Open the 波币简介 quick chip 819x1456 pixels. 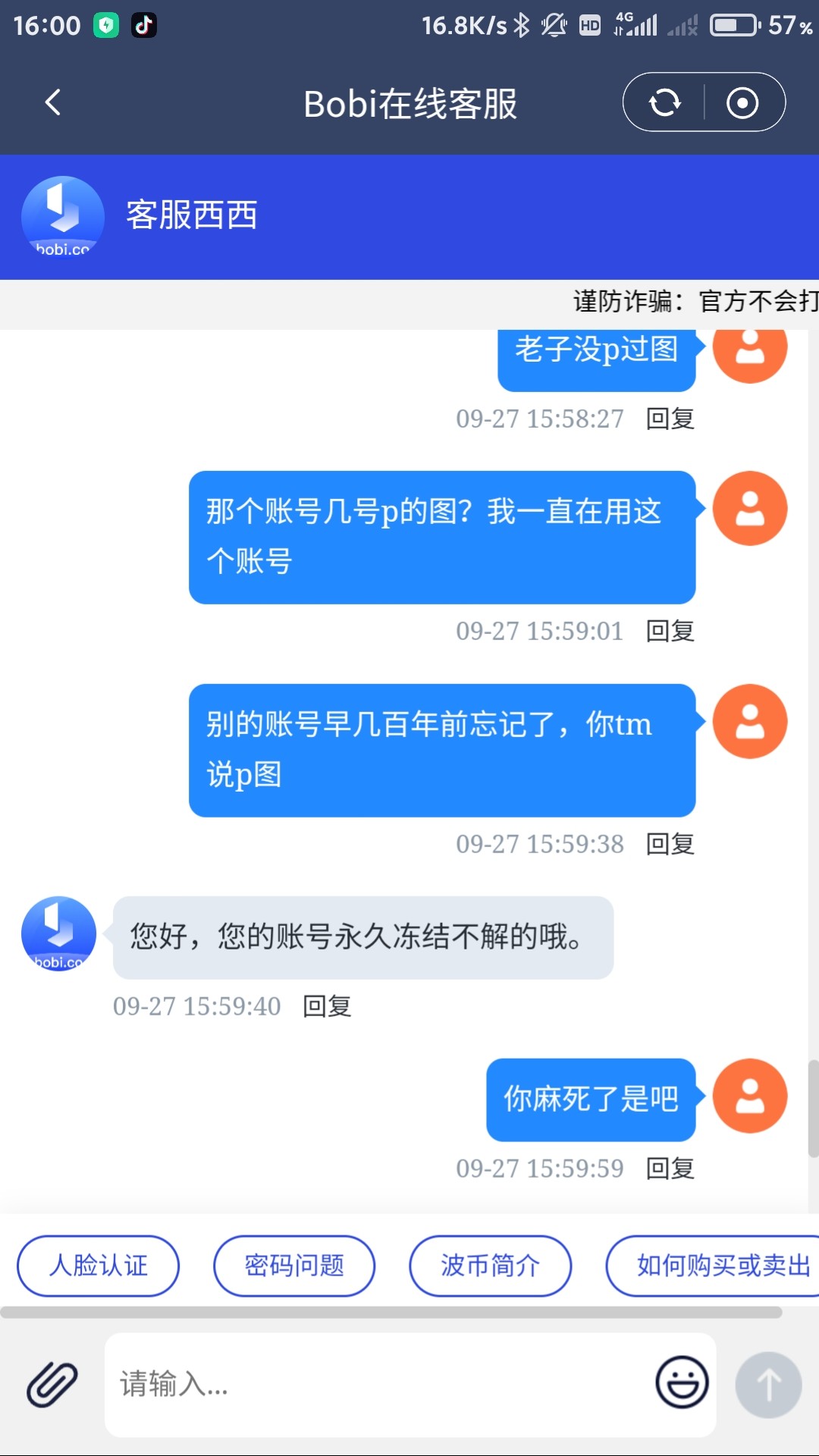[490, 1266]
